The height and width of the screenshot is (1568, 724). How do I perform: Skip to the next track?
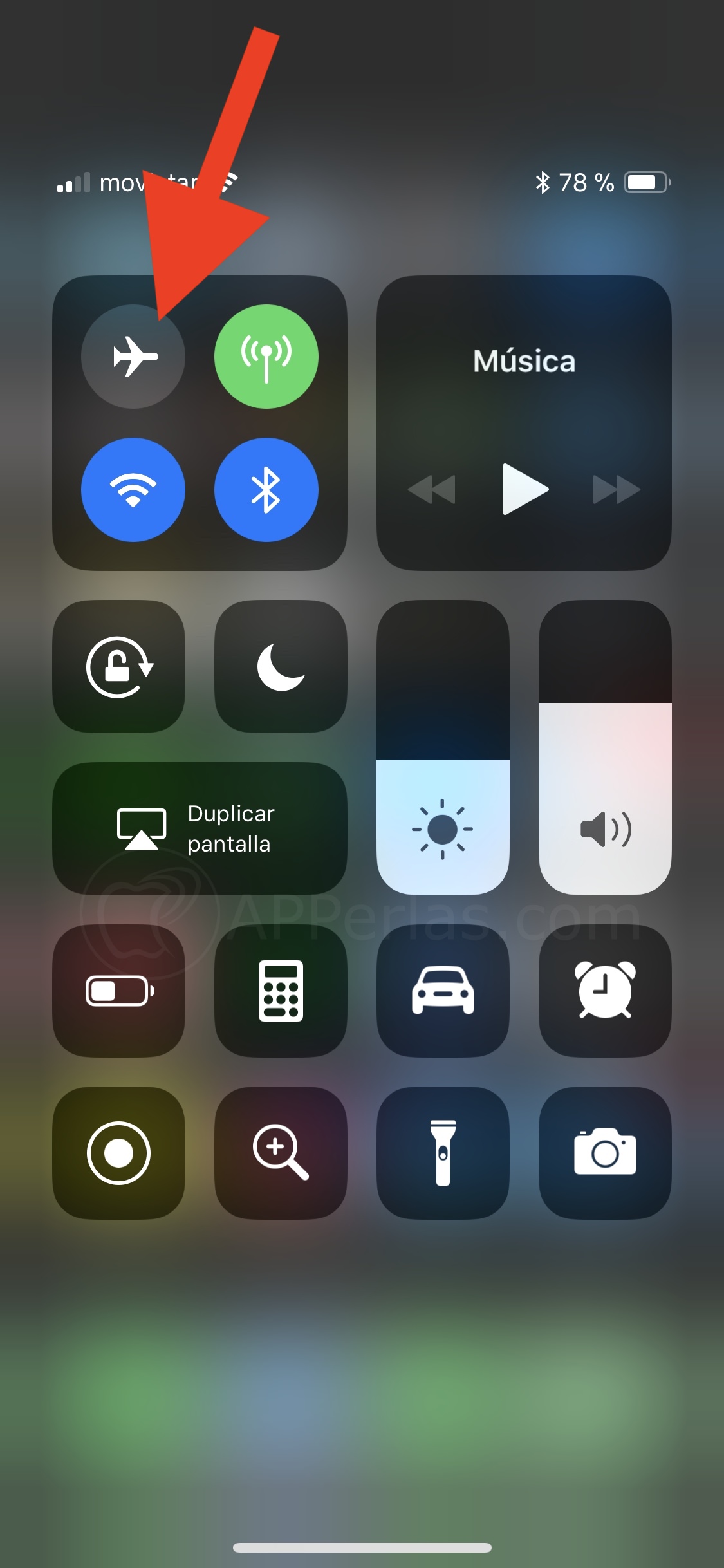point(616,489)
